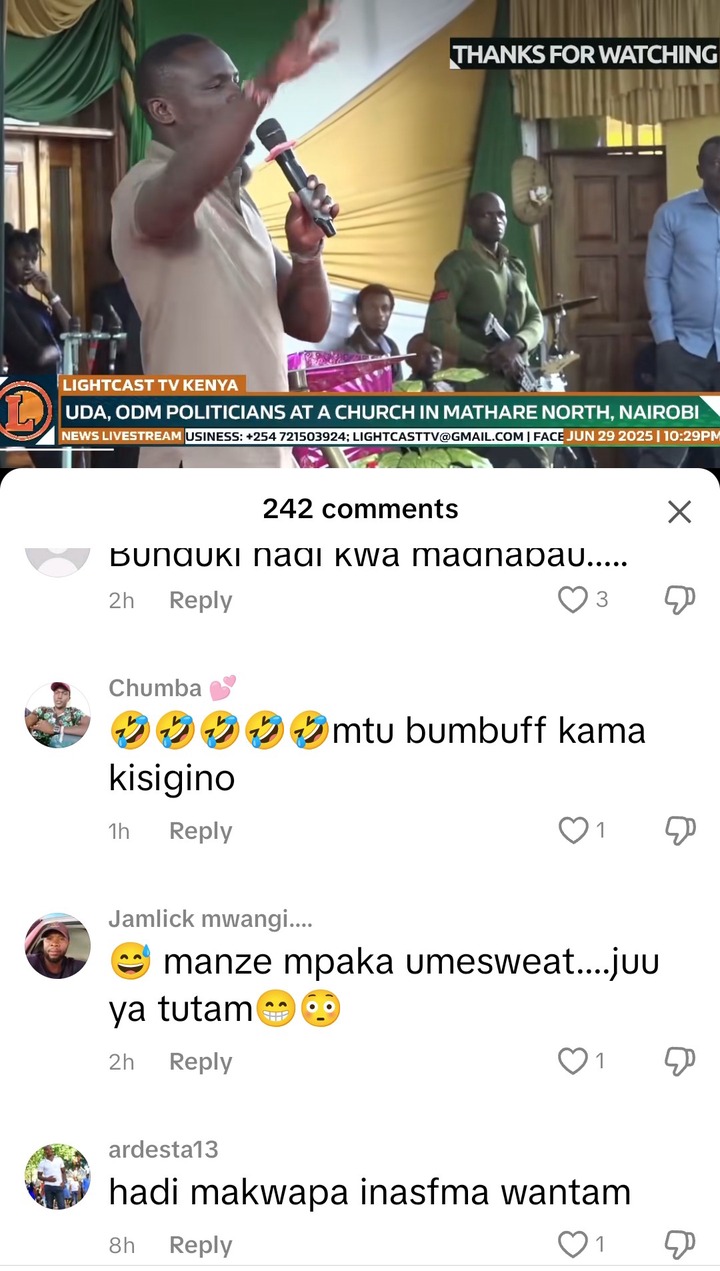Image resolution: width=720 pixels, height=1271 pixels.
Task: Dislike ardesta13's comment
Action: [679, 1245]
